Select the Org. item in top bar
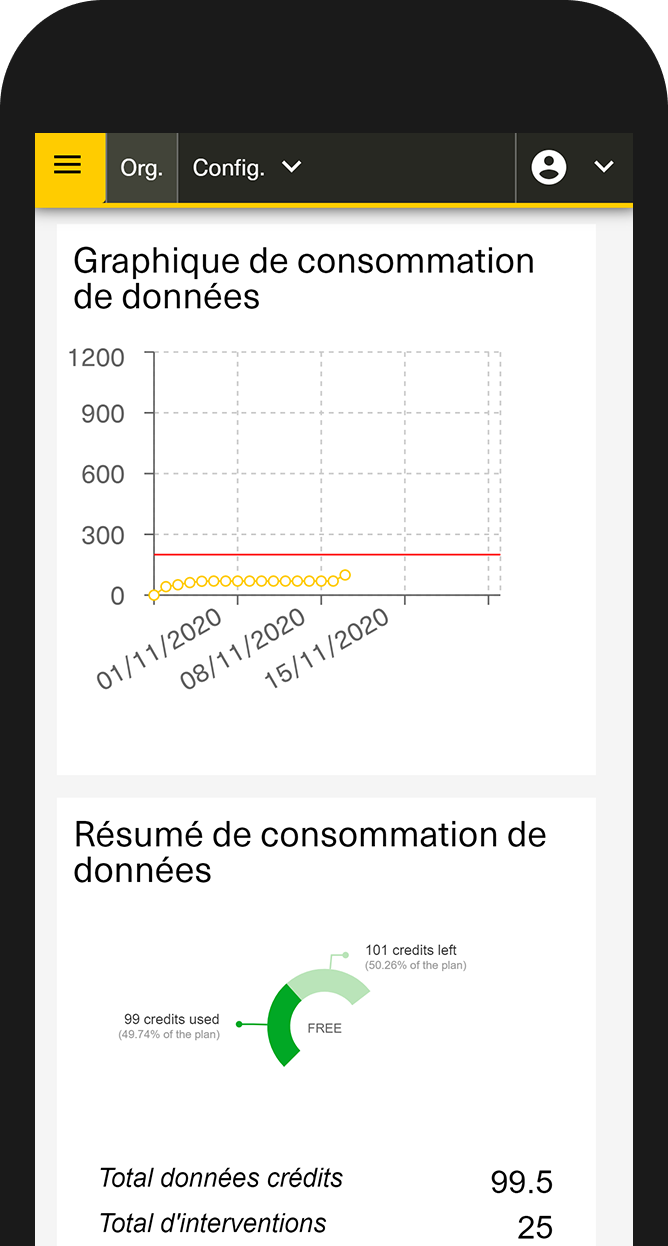The image size is (668, 1246). (141, 168)
